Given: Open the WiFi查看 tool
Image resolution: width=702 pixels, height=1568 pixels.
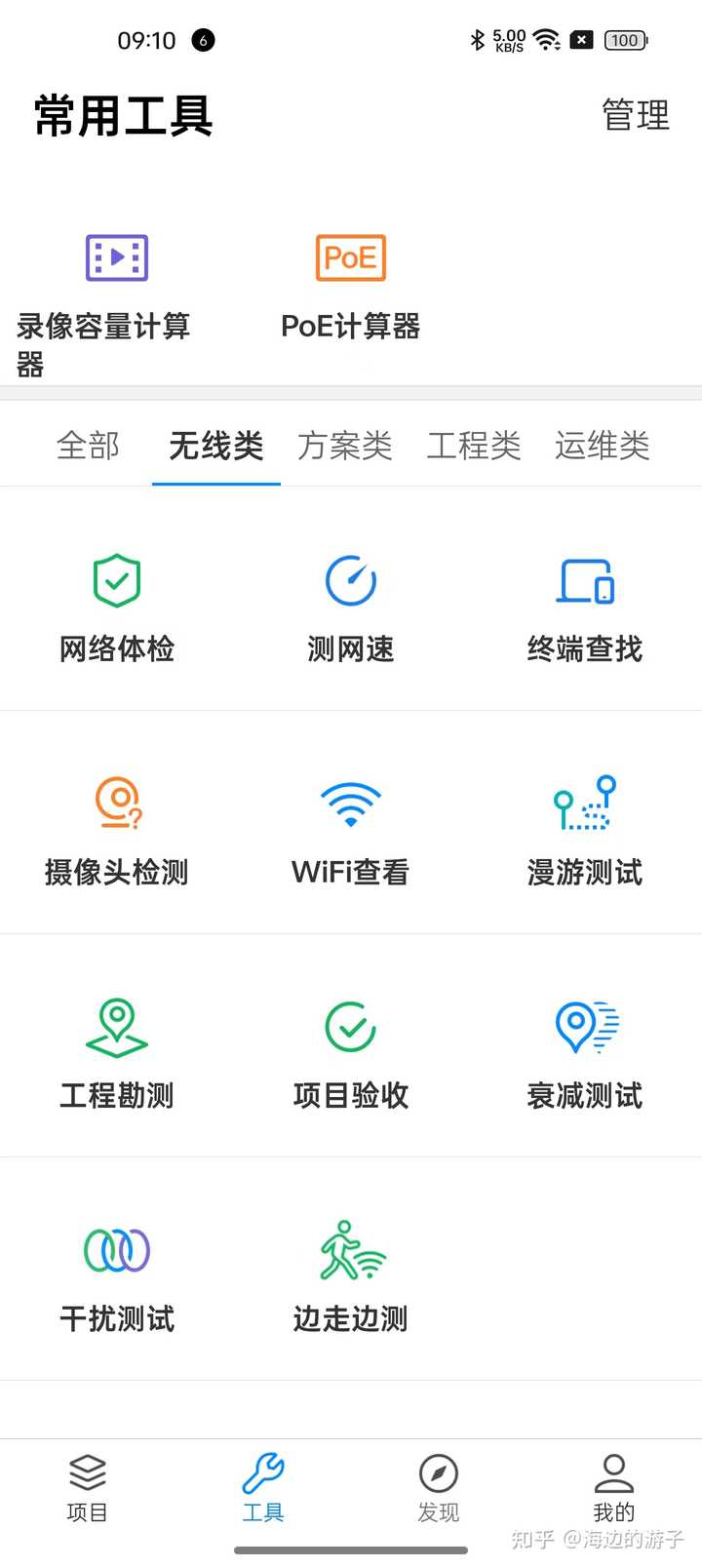Looking at the screenshot, I should tap(350, 829).
